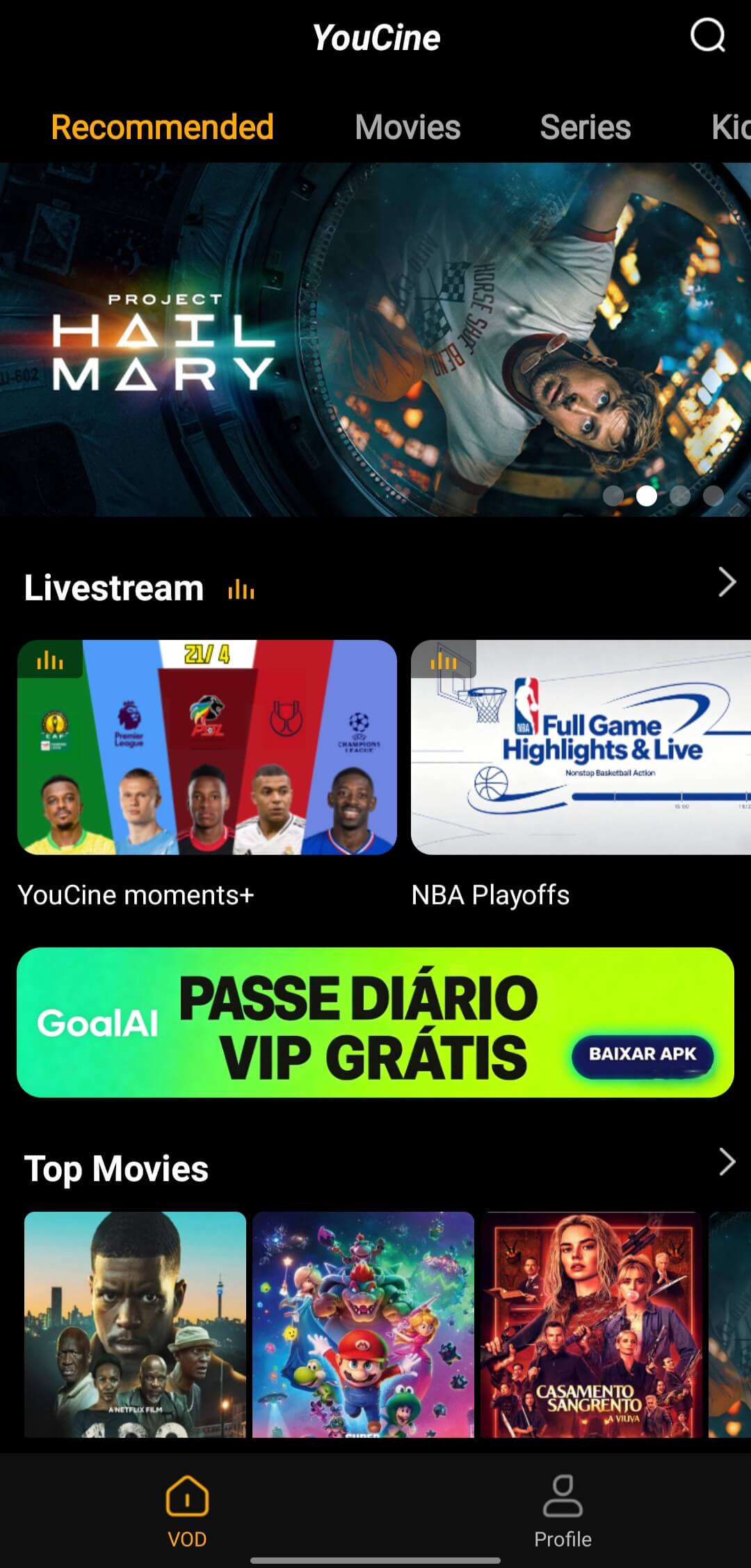751x1568 pixels.
Task: Go to the VOD tab
Action: coord(187,1511)
